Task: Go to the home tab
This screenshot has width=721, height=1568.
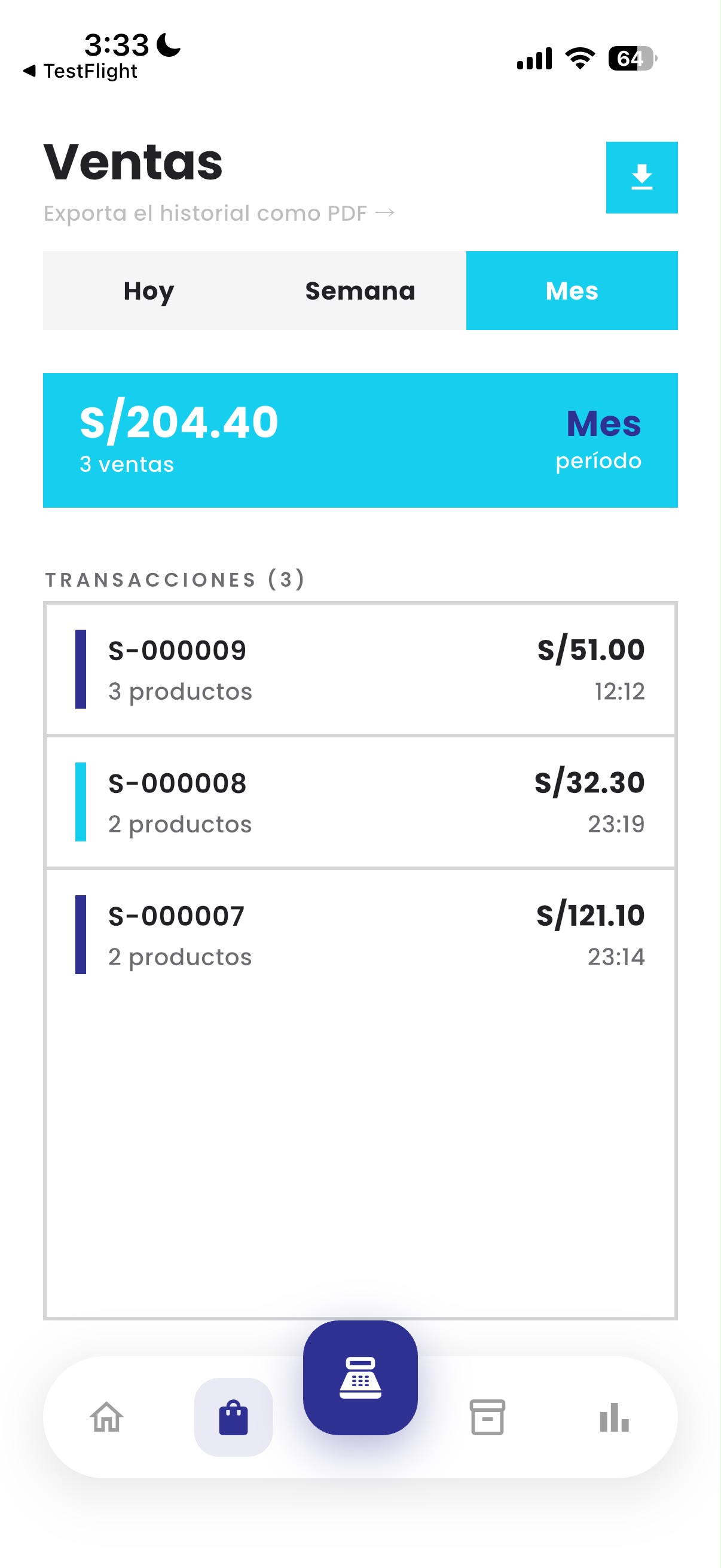Action: coord(107,1417)
